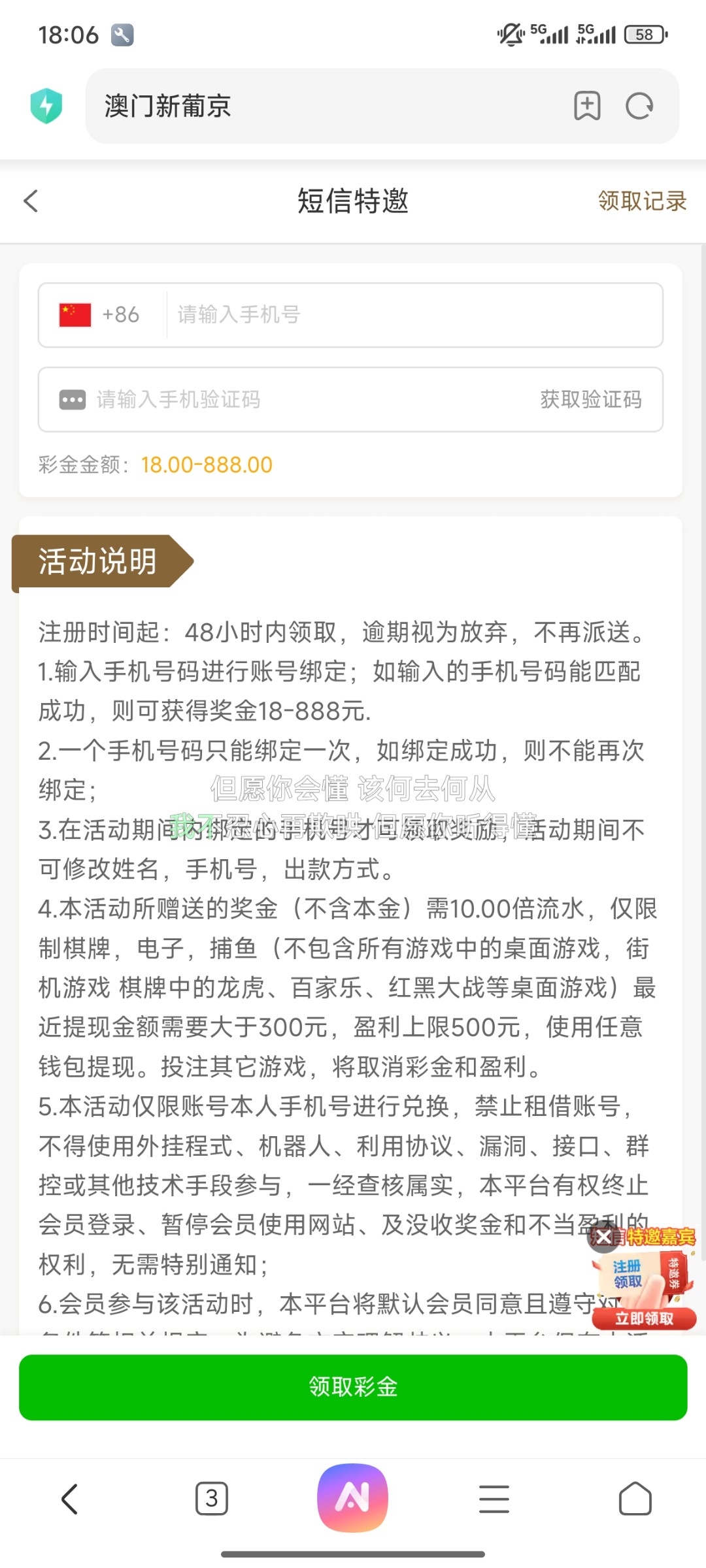The height and width of the screenshot is (1568, 706).
Task: Navigate back with the browser toolbar arrow
Action: point(70,1498)
